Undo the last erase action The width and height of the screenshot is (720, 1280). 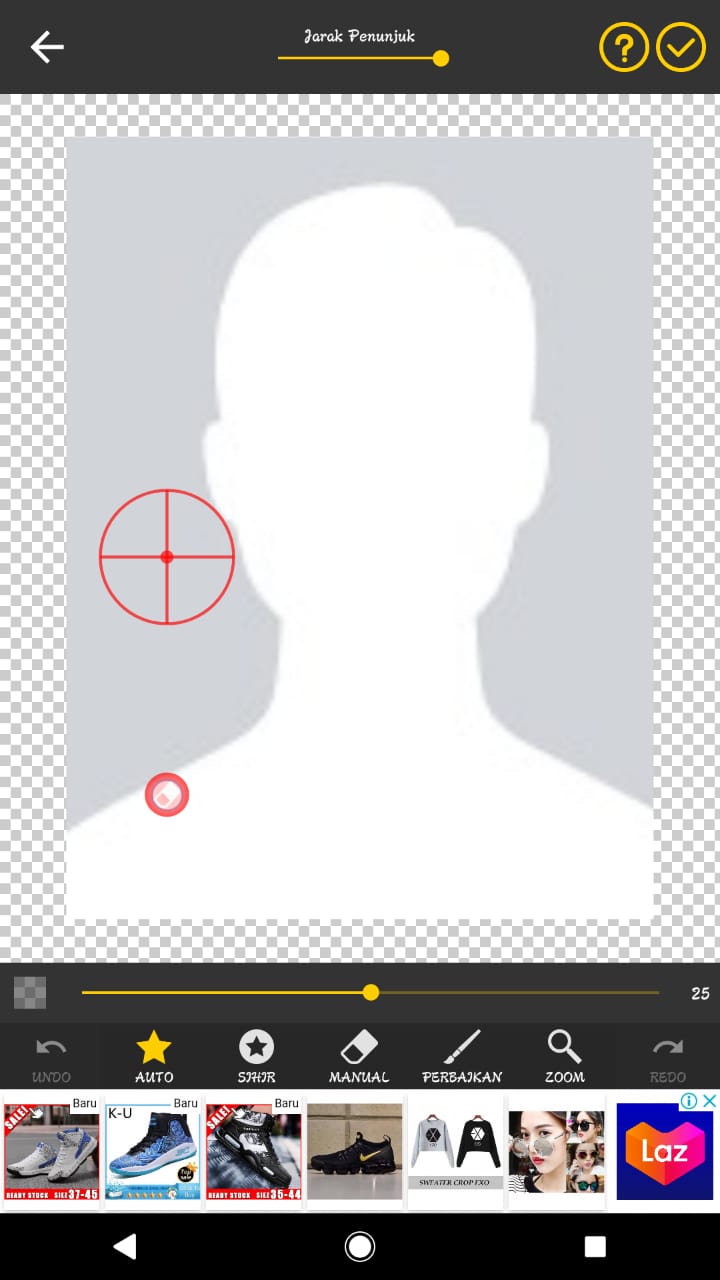(x=51, y=1058)
